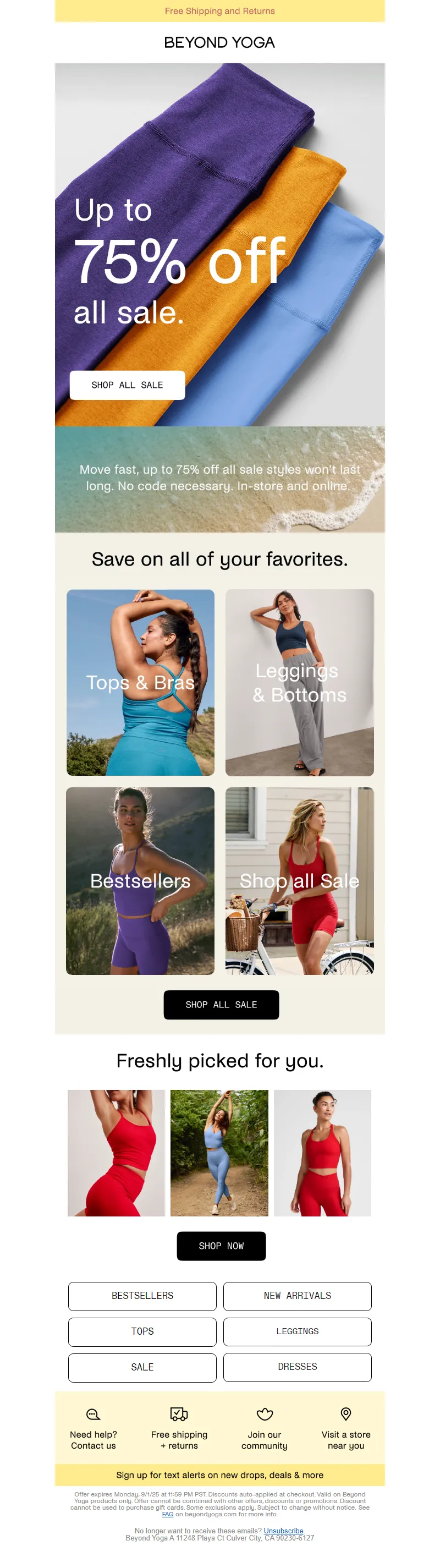View the Bestsellers picture tile

point(140,880)
